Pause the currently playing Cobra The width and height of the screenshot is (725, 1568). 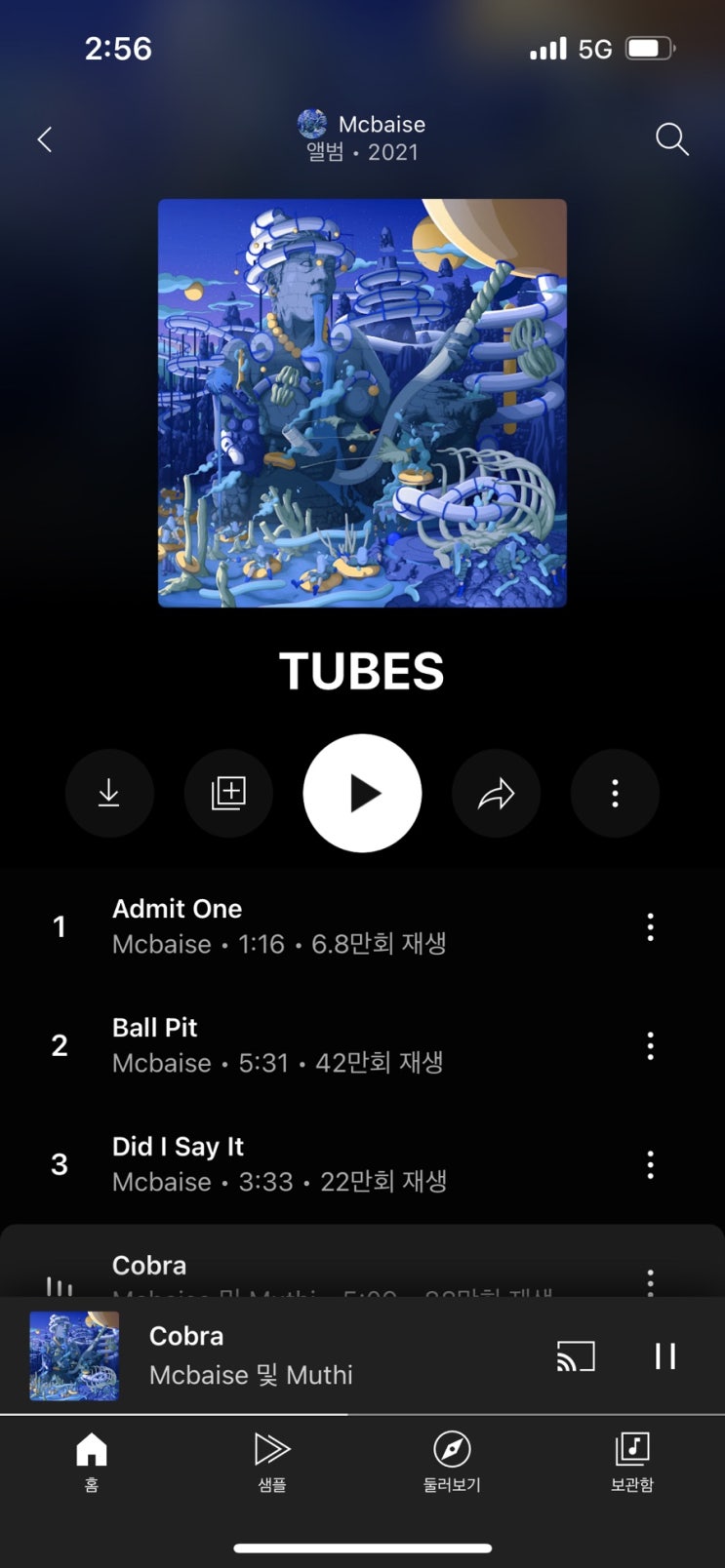click(665, 1355)
